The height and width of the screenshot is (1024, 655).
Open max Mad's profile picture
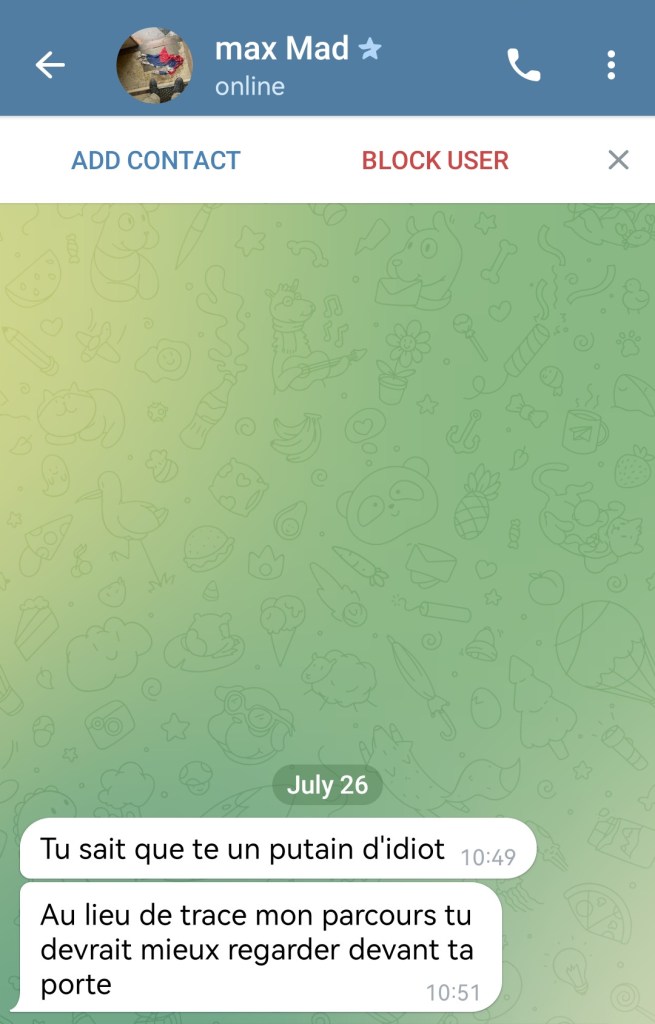pyautogui.click(x=156, y=65)
